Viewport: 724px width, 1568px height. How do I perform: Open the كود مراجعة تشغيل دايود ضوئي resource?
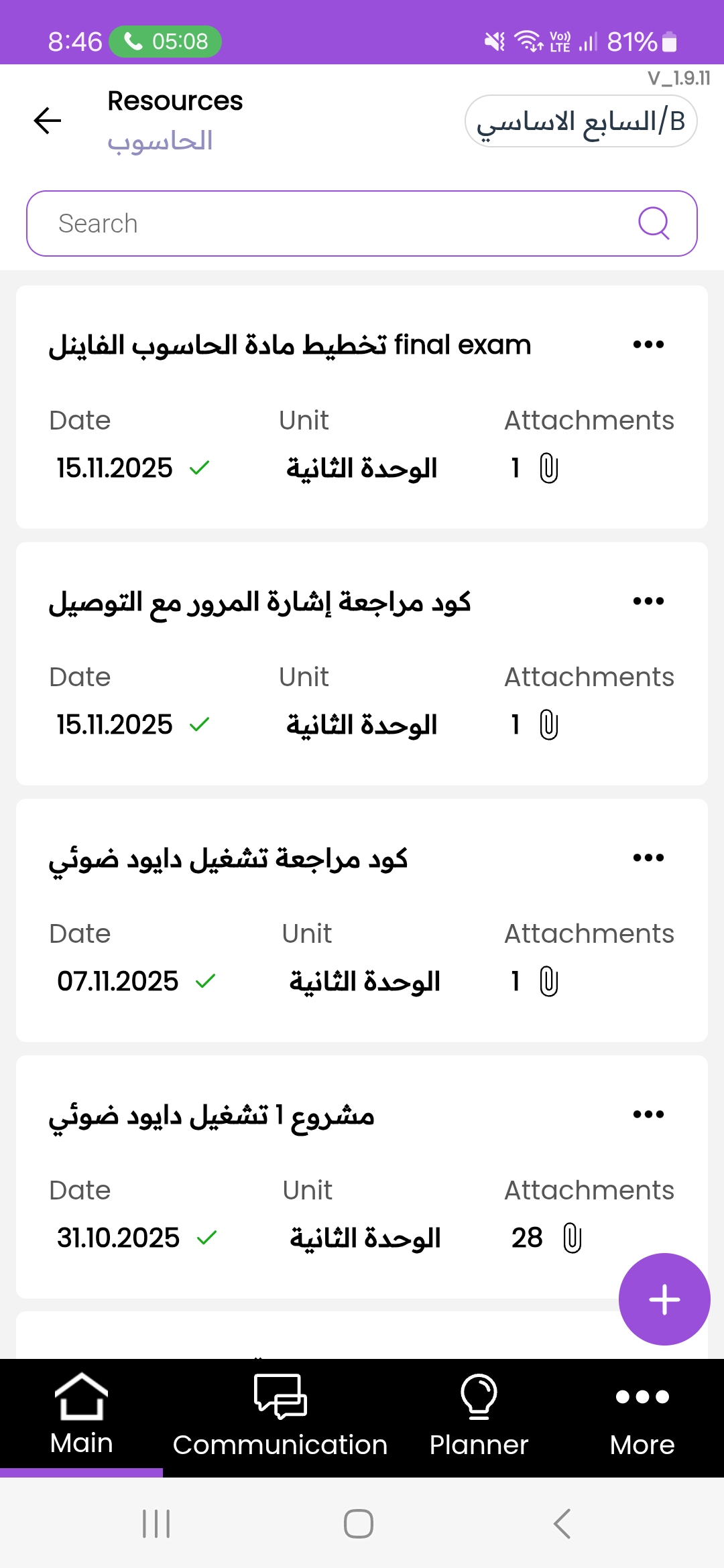point(228,859)
